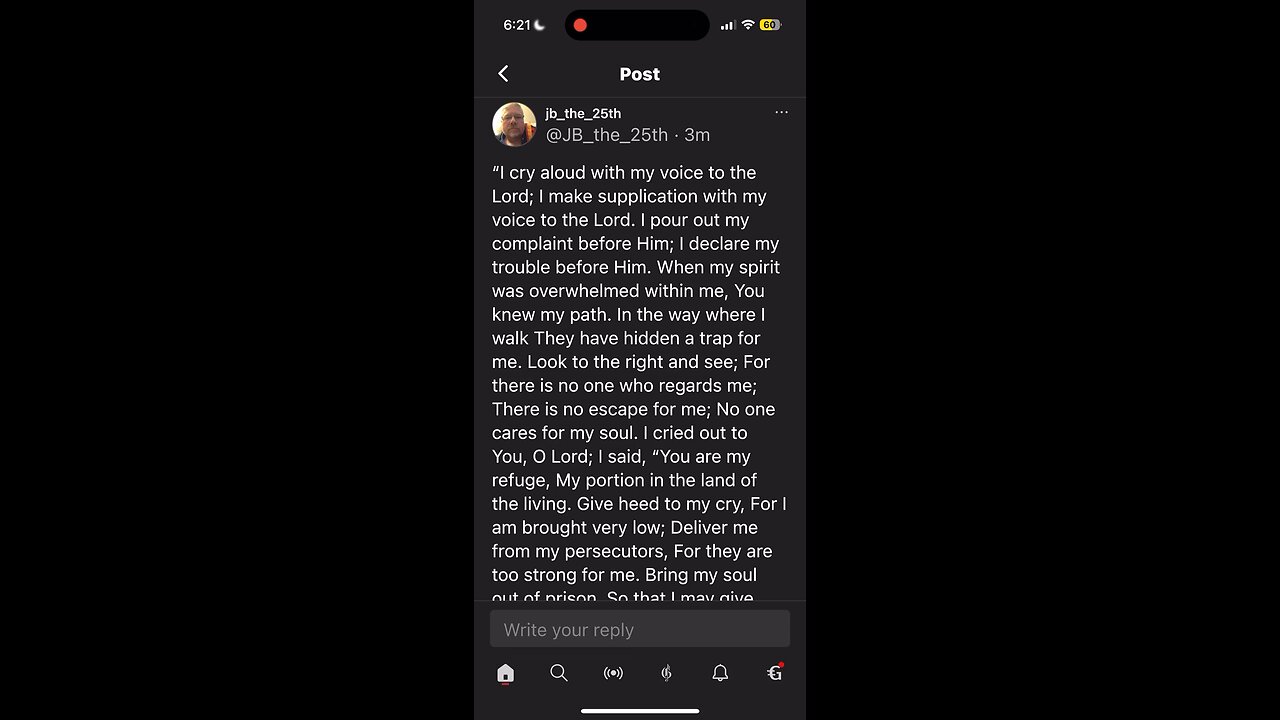The height and width of the screenshot is (720, 1280).
Task: Go back using the header arrow
Action: (x=503, y=74)
